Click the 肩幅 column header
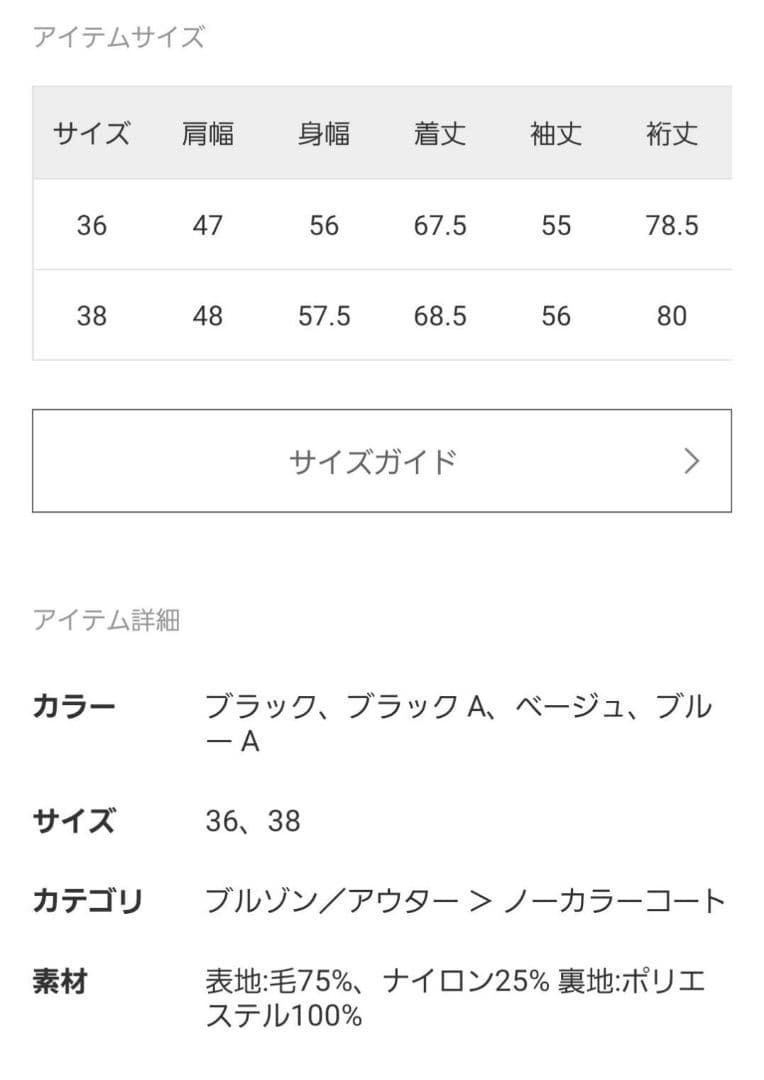The image size is (764, 1080). tap(208, 135)
